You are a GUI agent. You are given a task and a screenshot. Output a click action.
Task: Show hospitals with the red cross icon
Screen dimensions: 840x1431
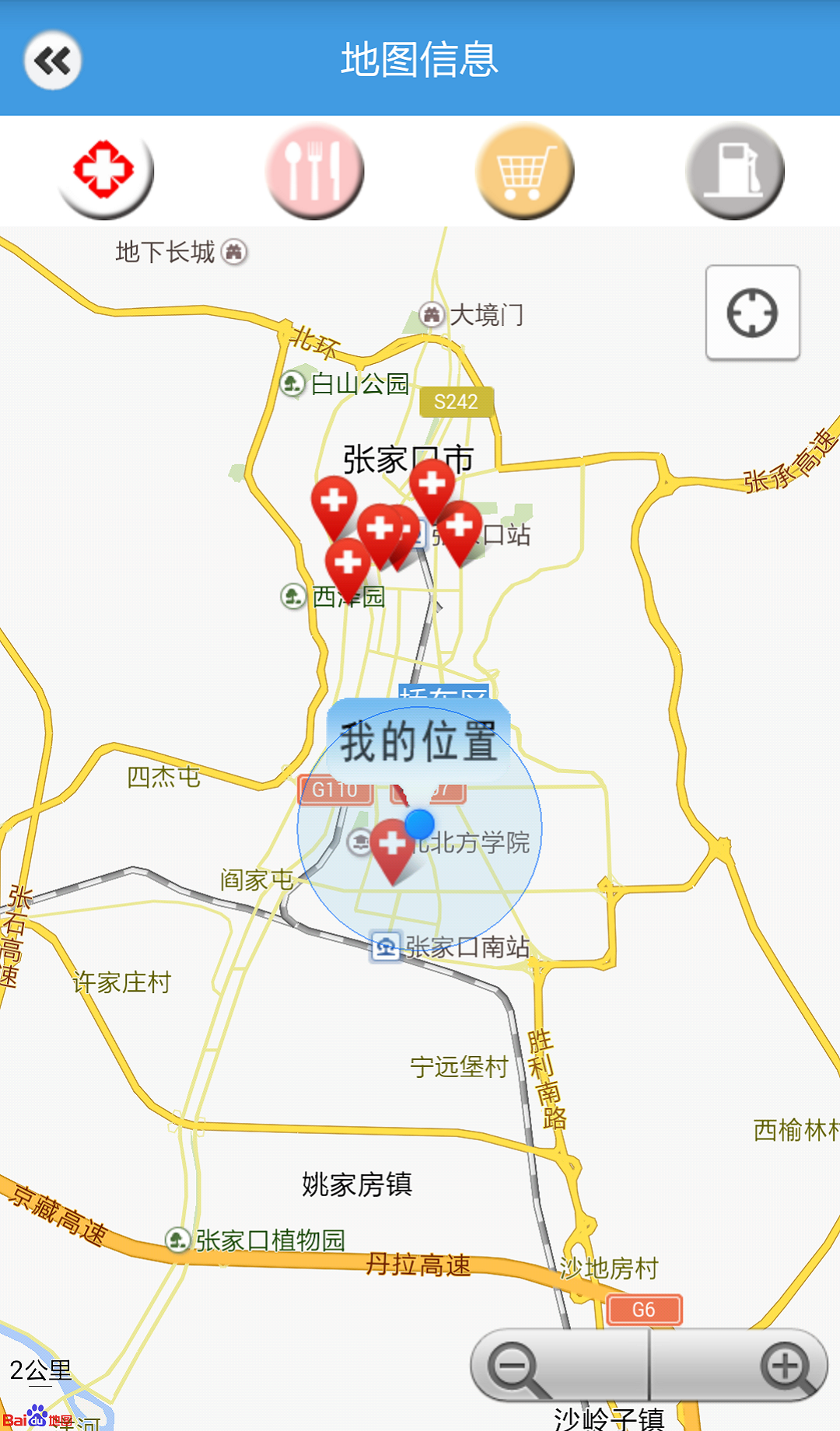(105, 170)
